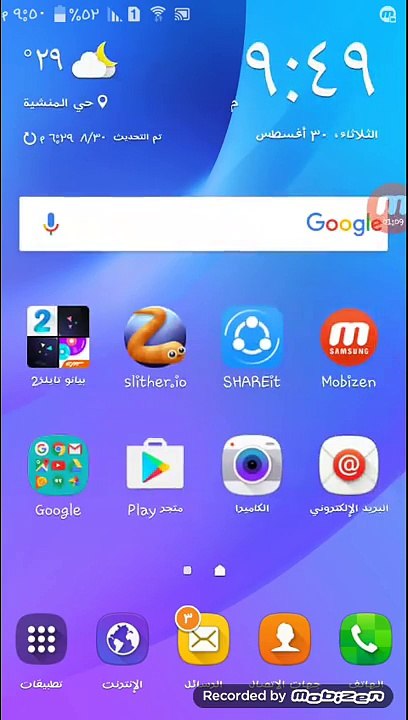Open Messages with three unread
The height and width of the screenshot is (720, 408).
[203, 637]
